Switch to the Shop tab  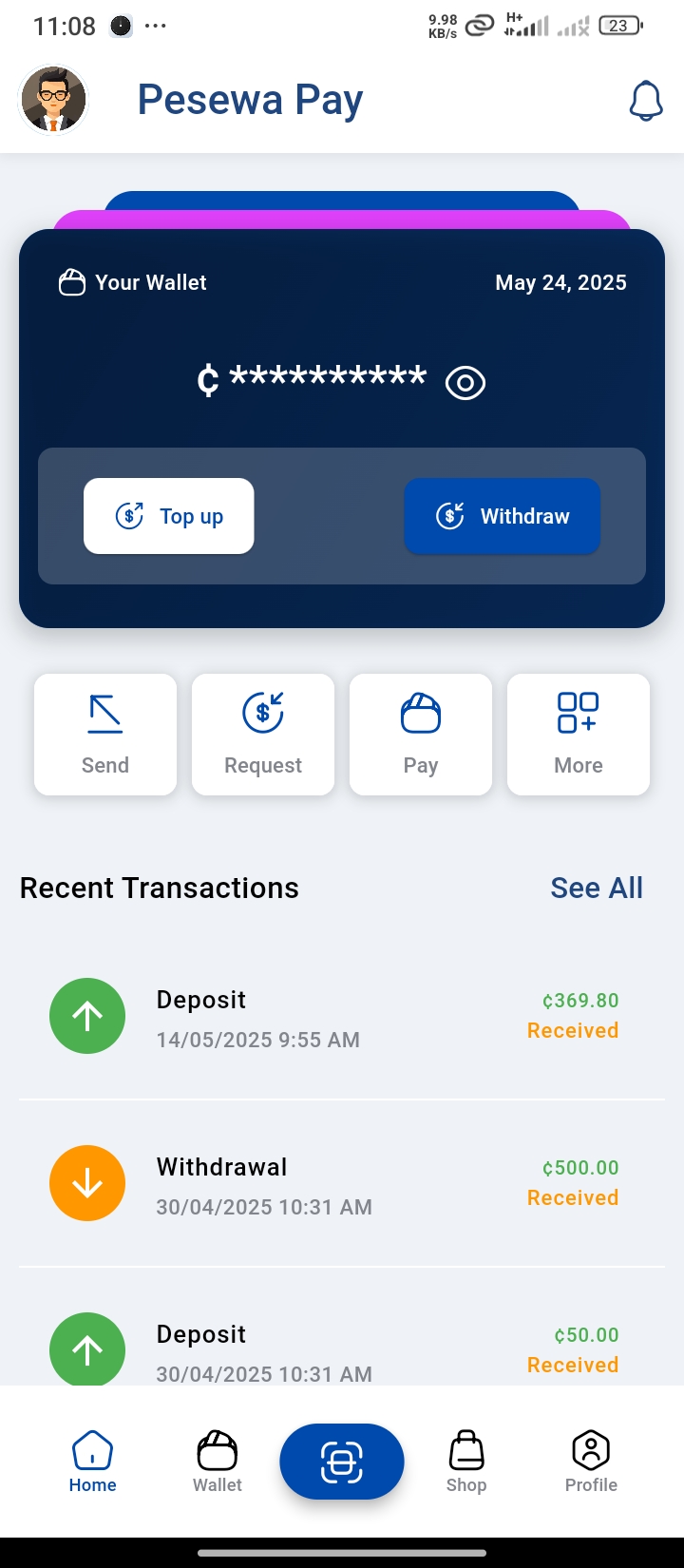coord(466,1462)
